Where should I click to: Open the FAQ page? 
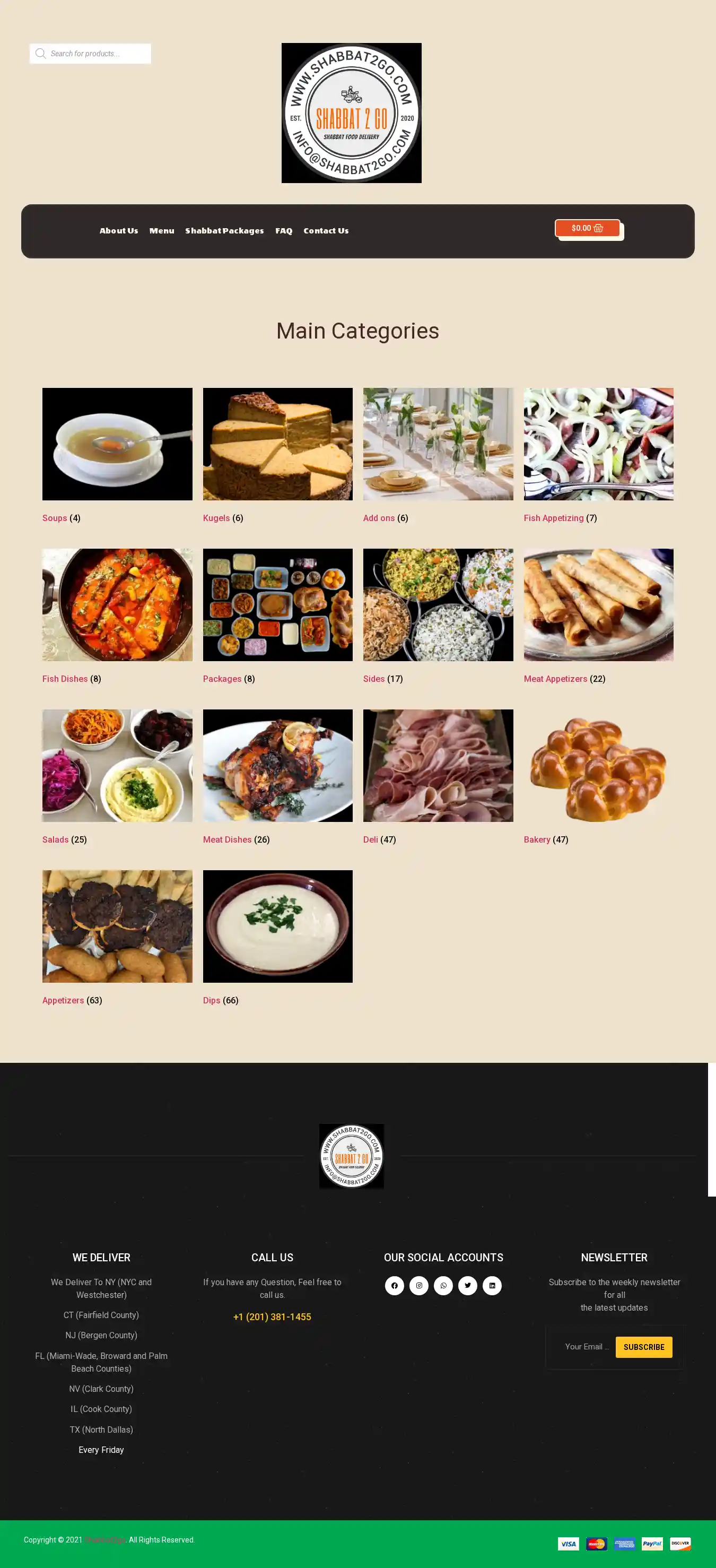tap(283, 231)
